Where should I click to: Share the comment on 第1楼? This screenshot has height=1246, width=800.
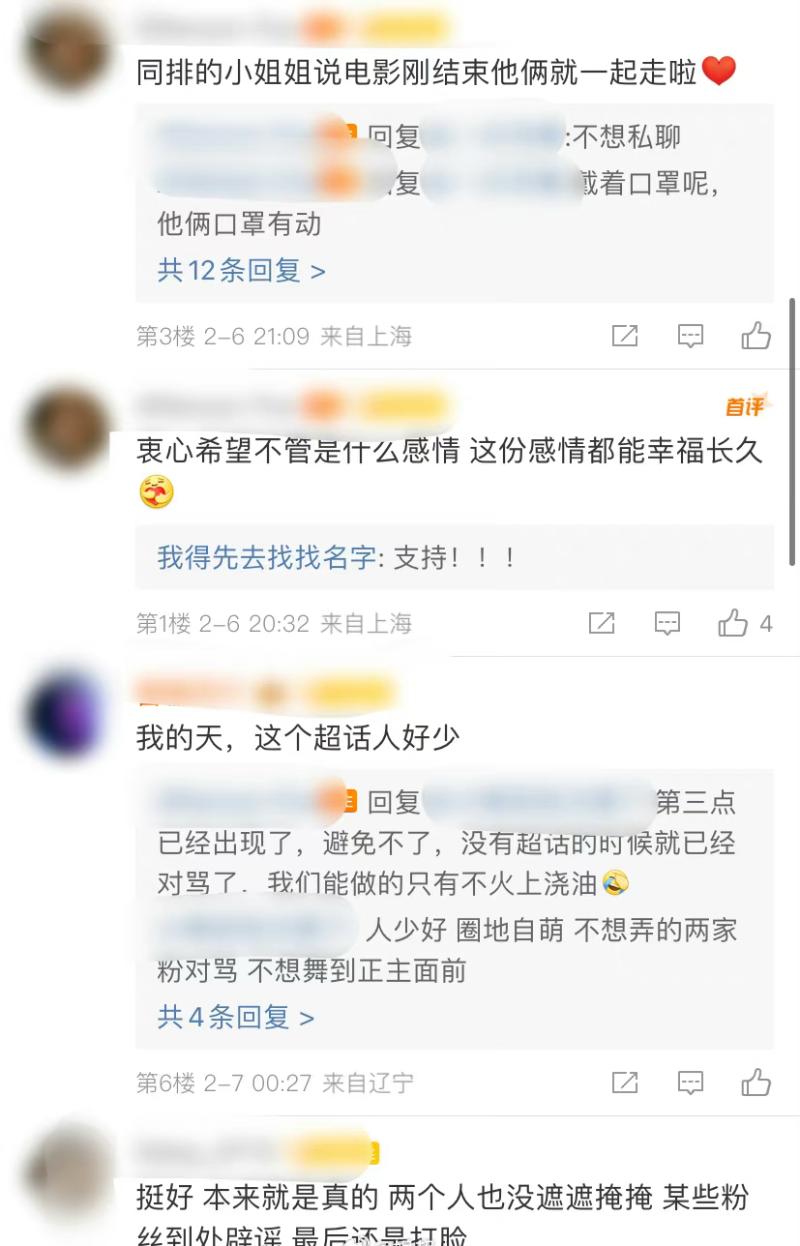tap(601, 624)
